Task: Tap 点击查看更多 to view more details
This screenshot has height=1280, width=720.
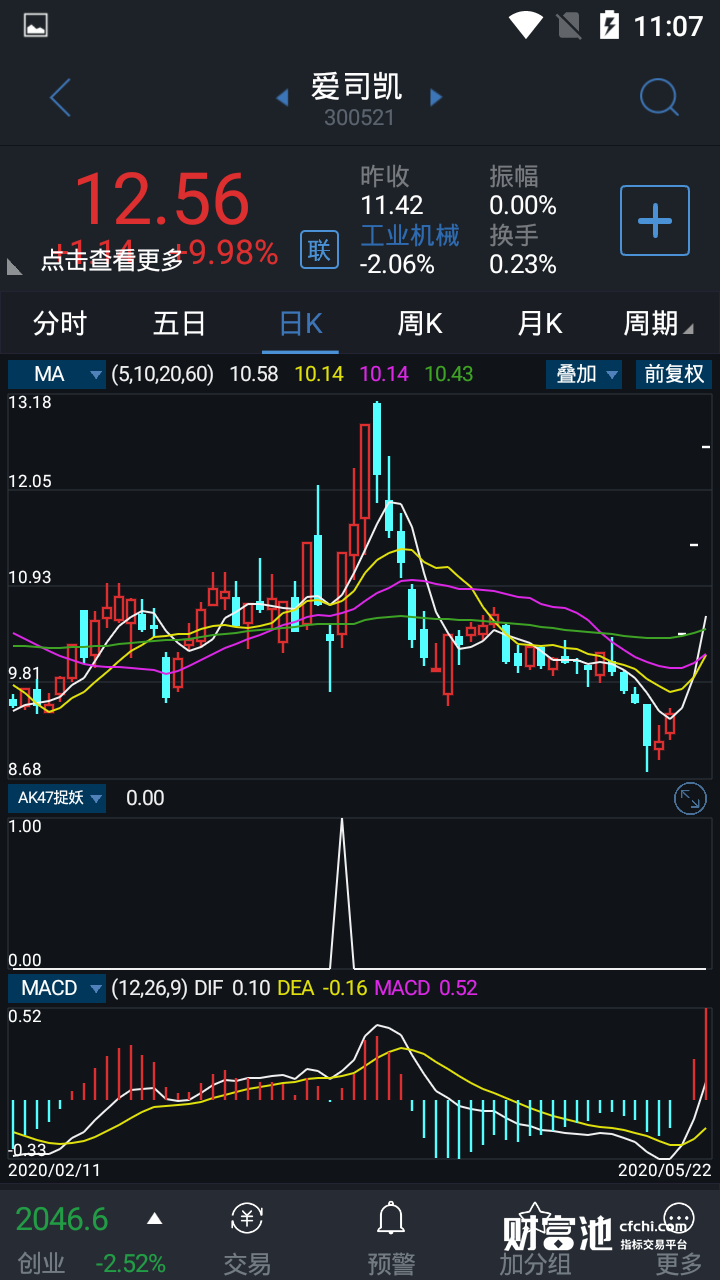Action: [x=112, y=260]
